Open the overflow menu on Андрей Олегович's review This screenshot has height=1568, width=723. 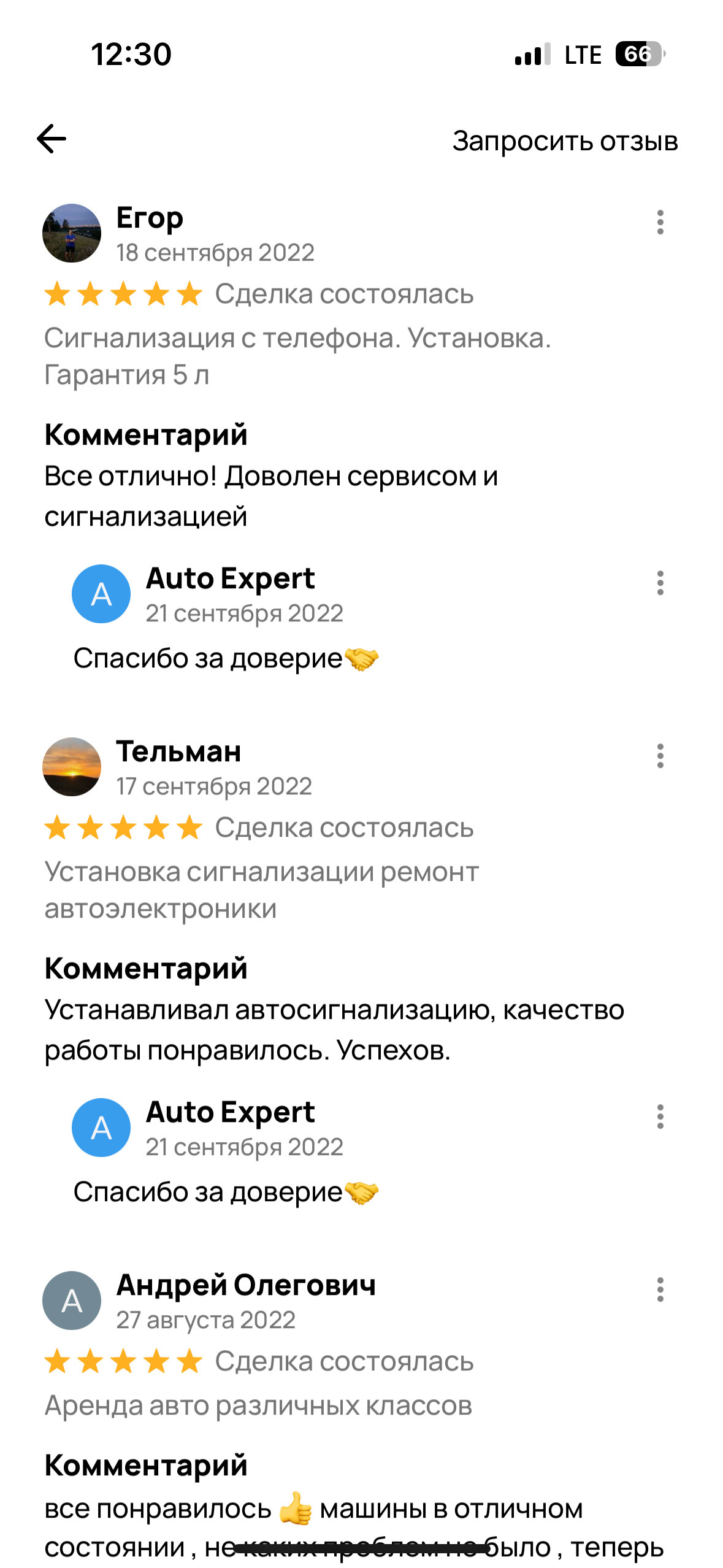point(660,1289)
